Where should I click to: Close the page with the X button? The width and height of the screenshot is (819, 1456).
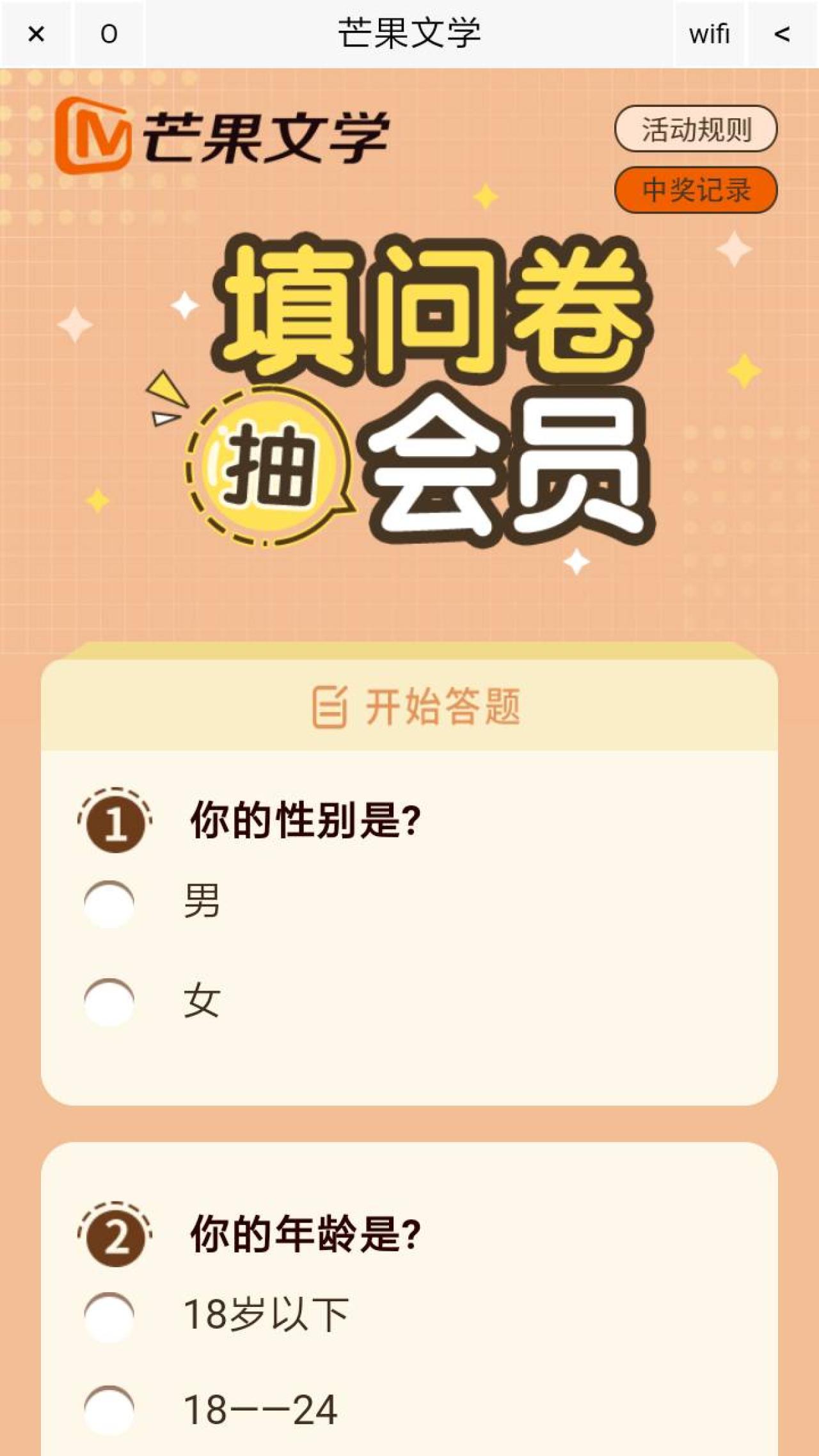(x=36, y=34)
